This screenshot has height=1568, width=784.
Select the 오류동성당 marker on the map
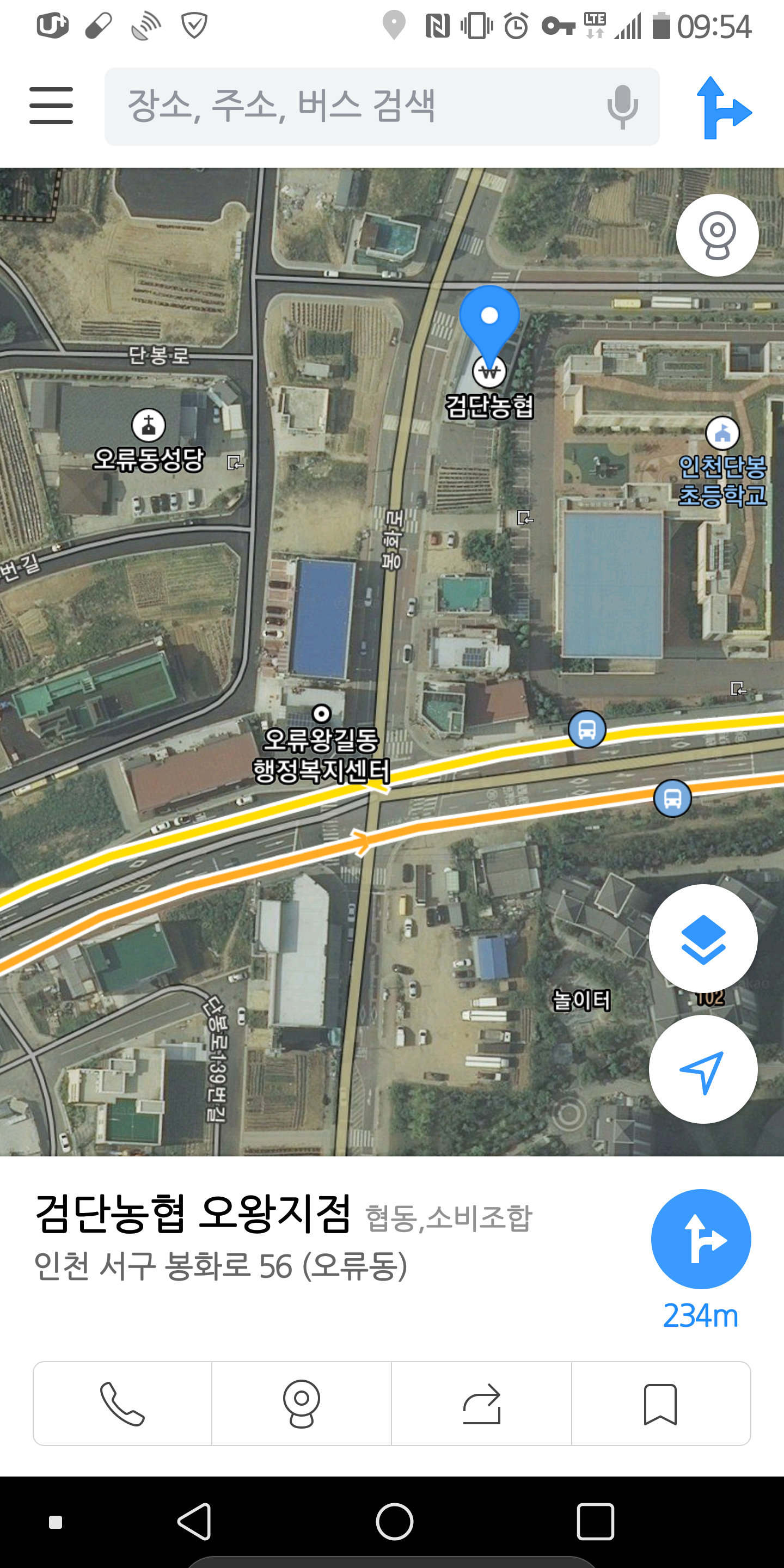pos(149,425)
